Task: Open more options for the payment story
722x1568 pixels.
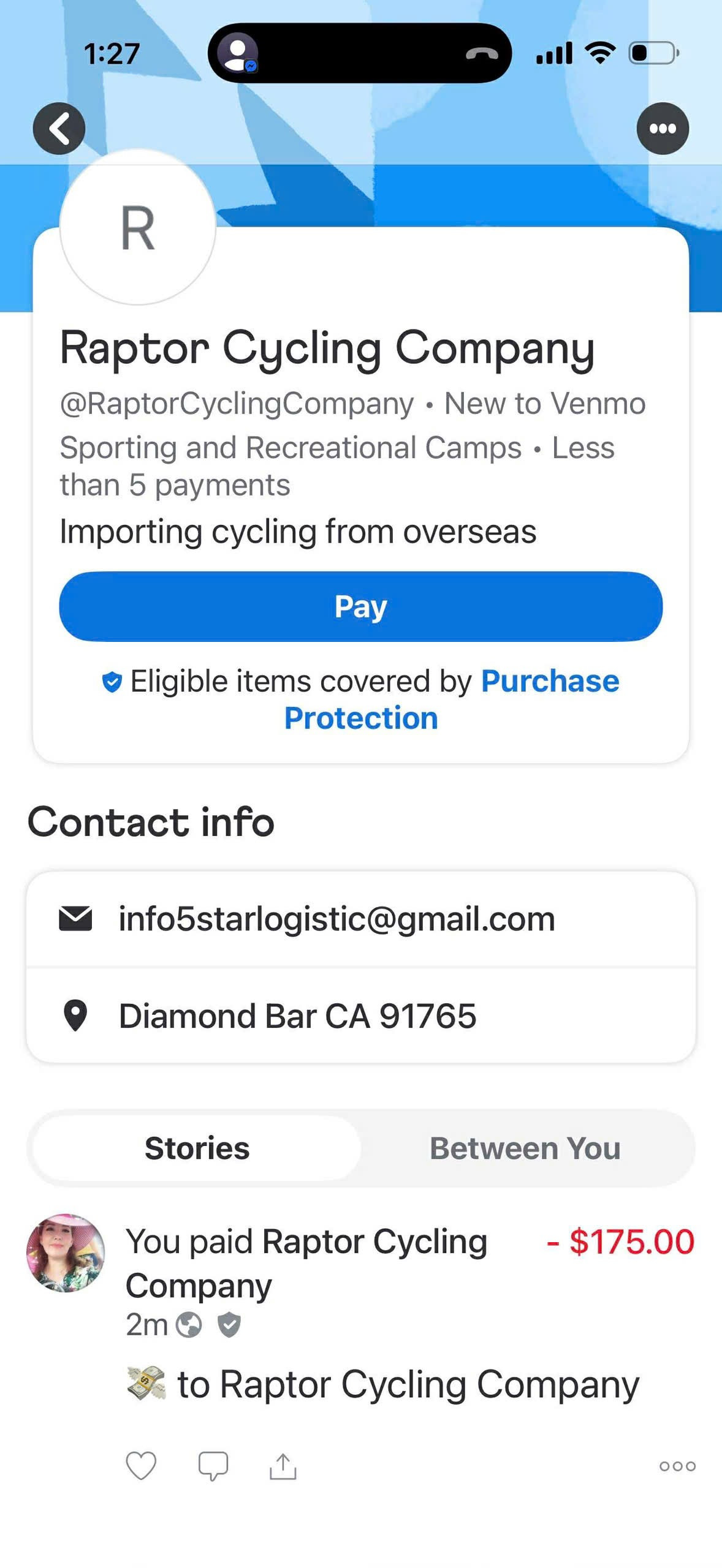Action: (677, 1466)
